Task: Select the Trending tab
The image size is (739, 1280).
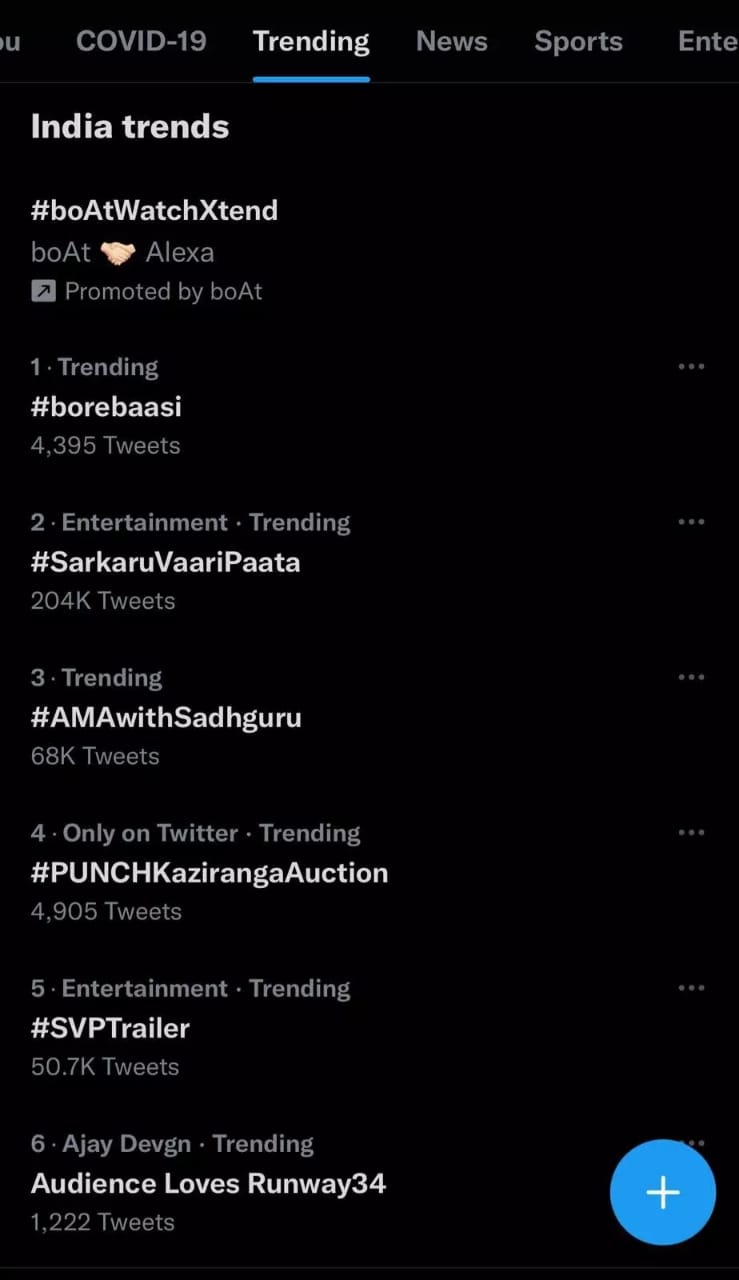Action: [x=310, y=41]
